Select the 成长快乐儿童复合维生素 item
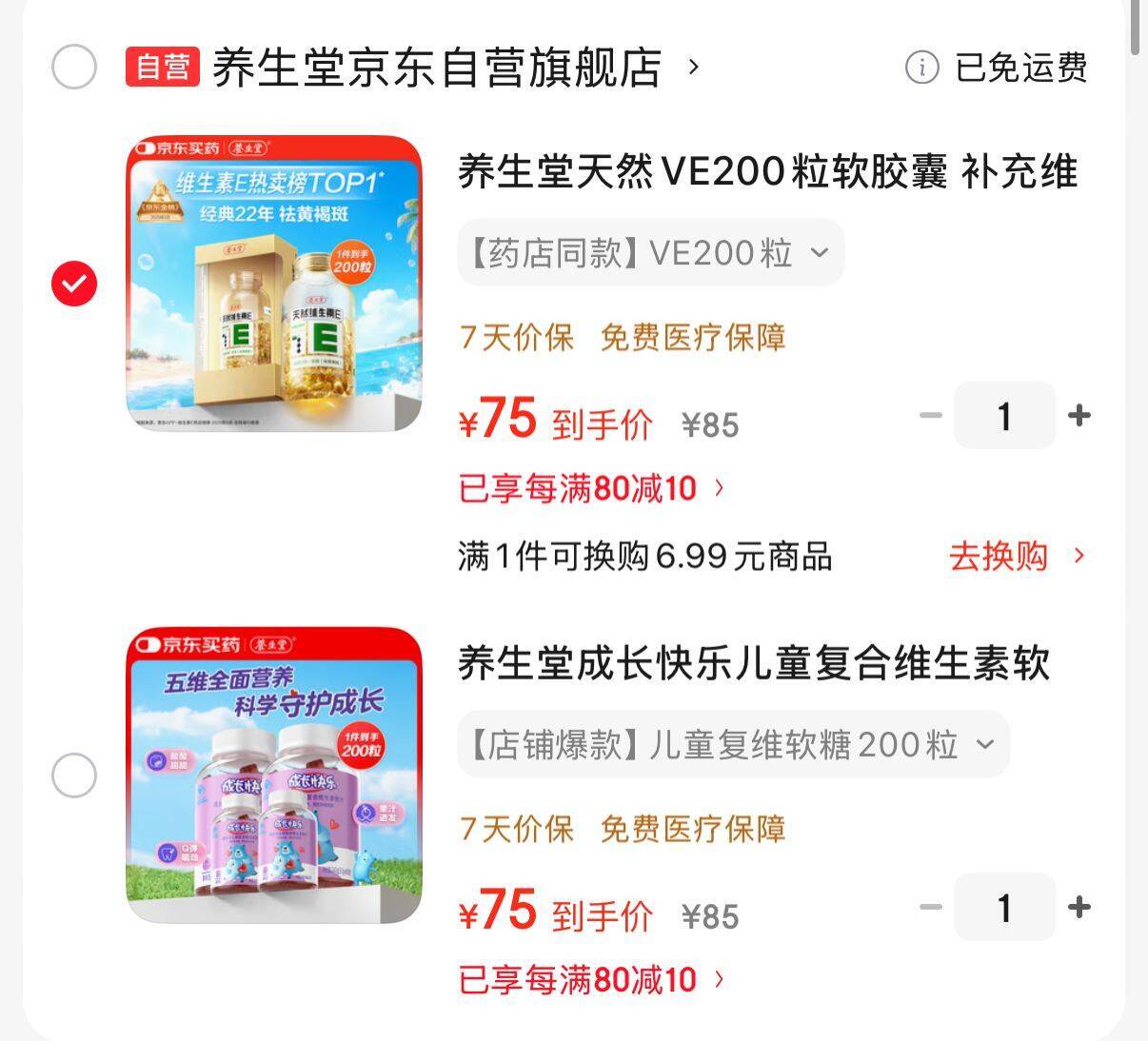 pyautogui.click(x=74, y=776)
